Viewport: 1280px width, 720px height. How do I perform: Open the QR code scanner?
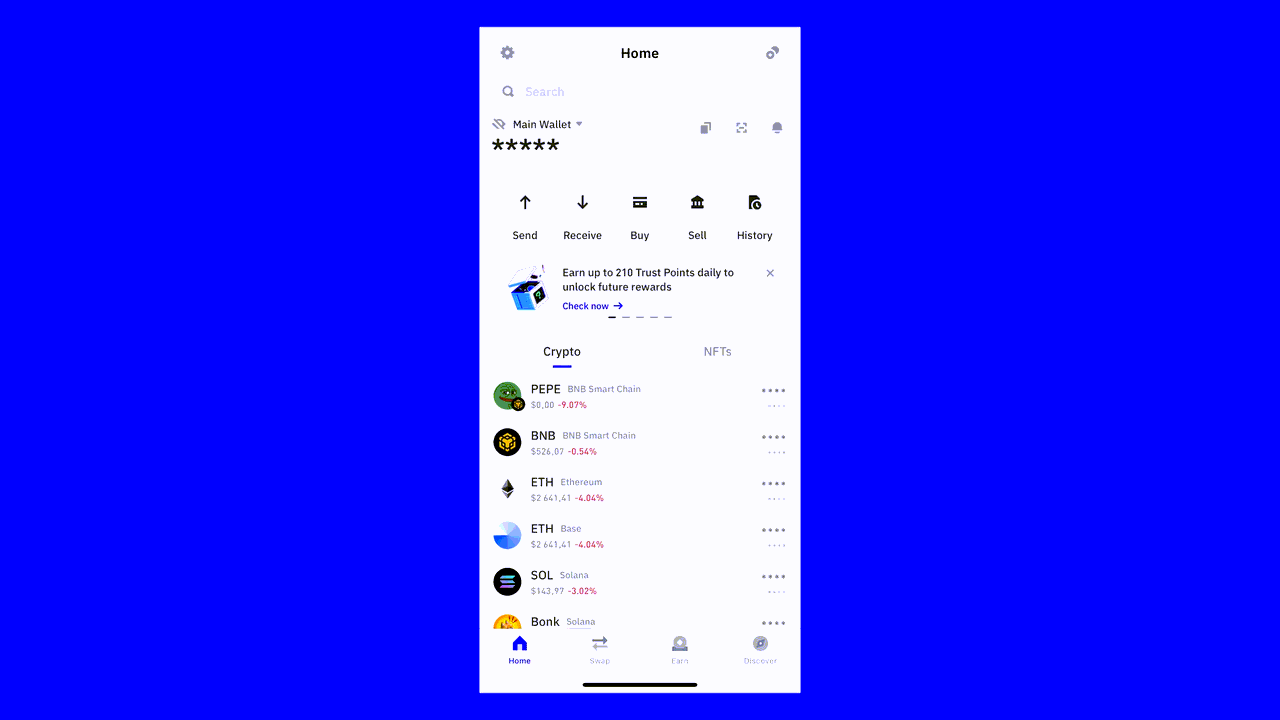pyautogui.click(x=741, y=128)
